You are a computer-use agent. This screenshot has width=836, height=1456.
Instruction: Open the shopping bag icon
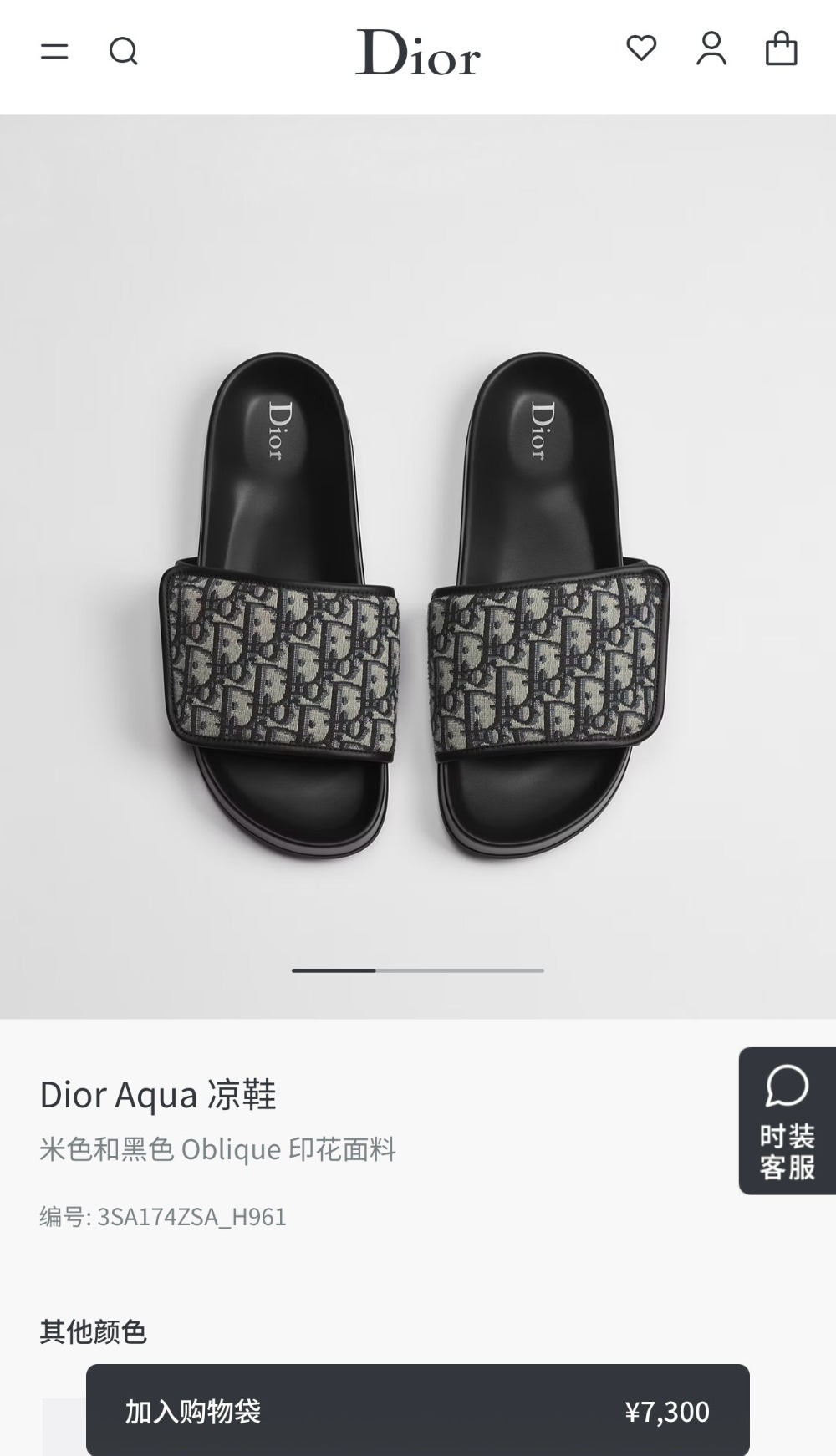782,48
